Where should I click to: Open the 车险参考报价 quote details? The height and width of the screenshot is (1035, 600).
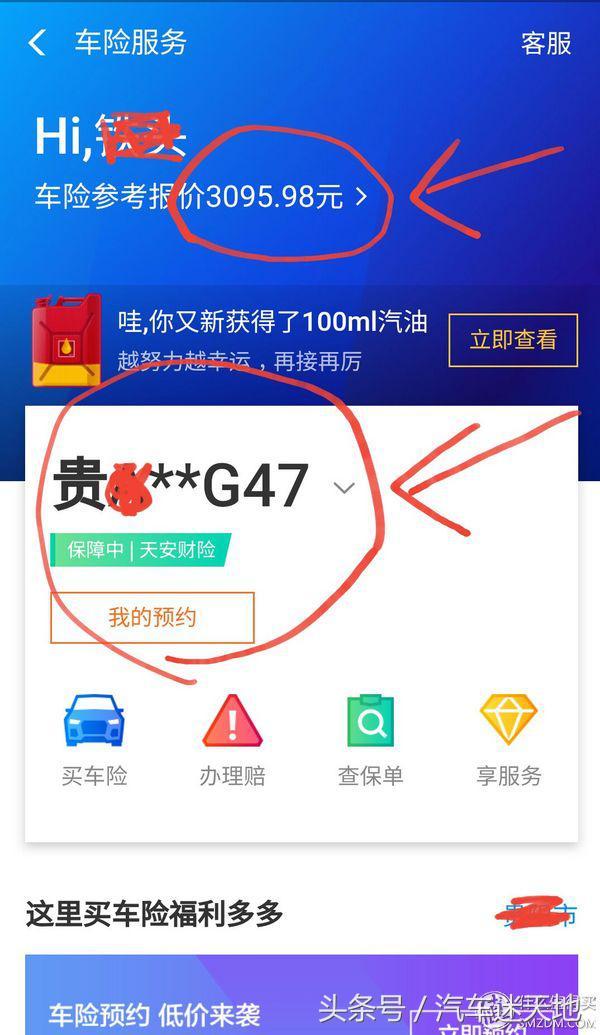202,197
